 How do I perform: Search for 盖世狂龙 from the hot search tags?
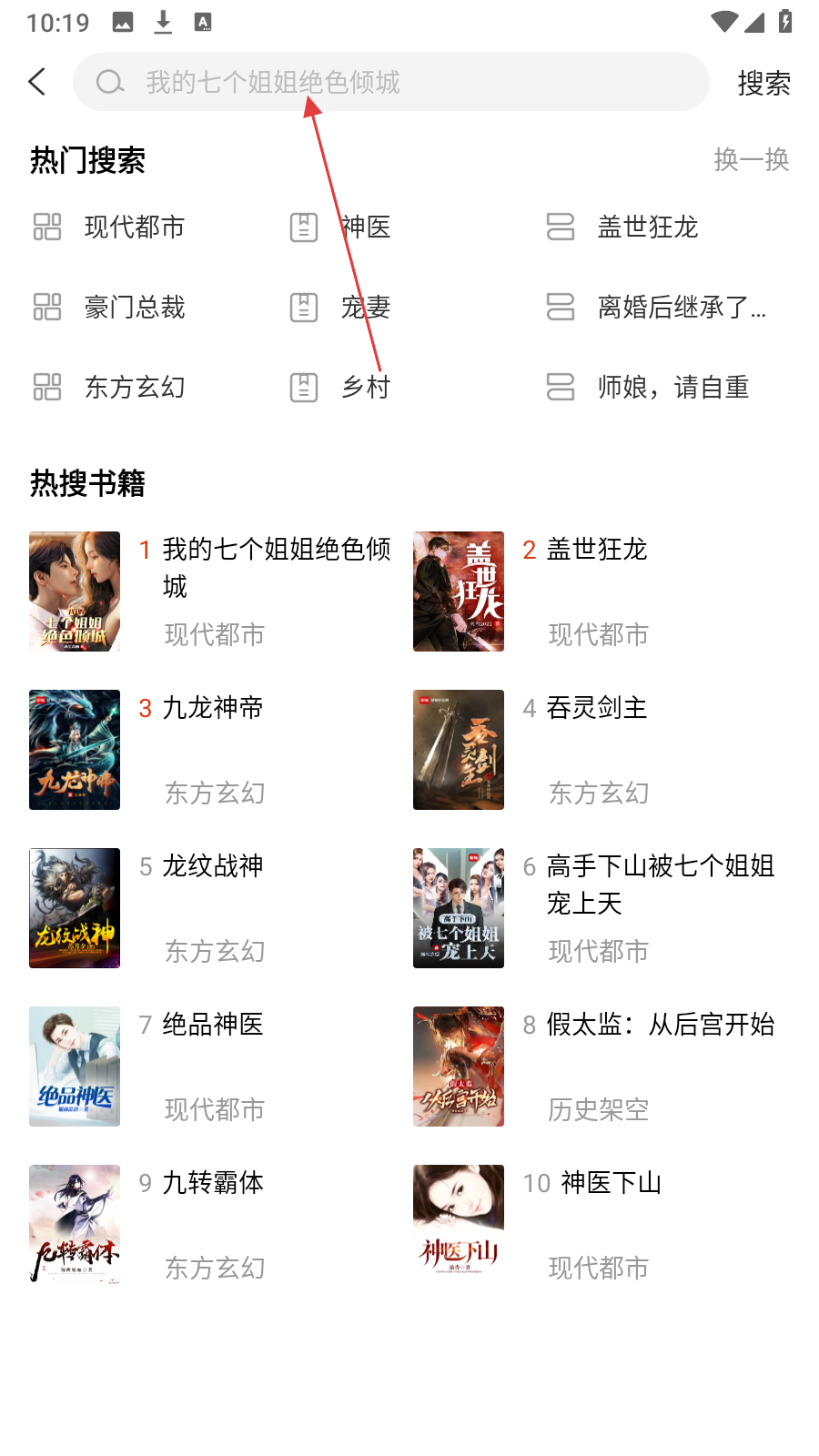(x=647, y=227)
